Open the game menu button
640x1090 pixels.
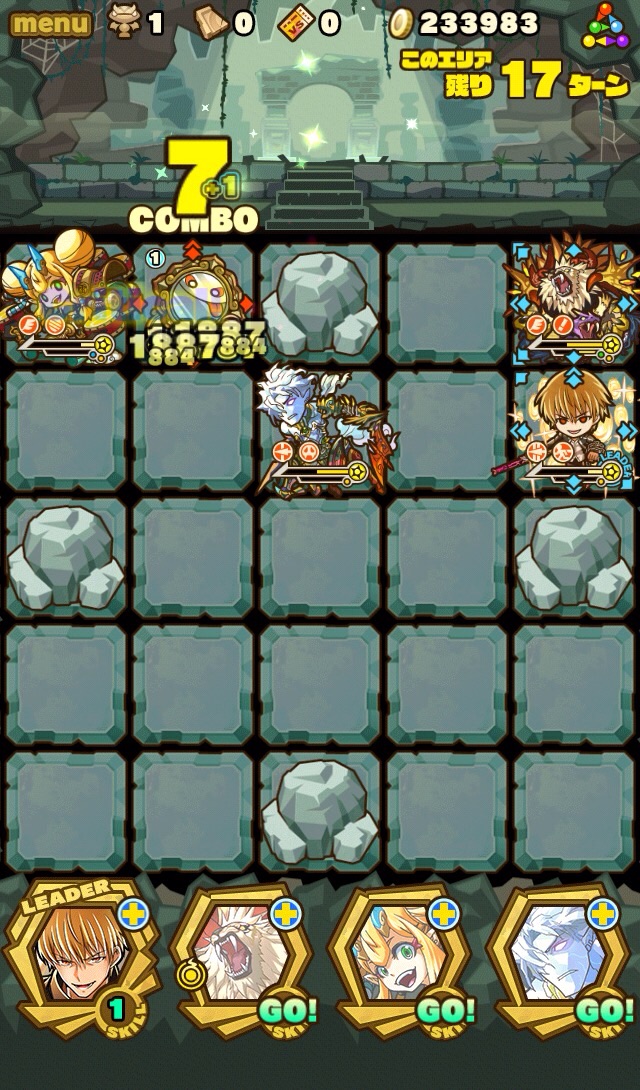point(50,22)
